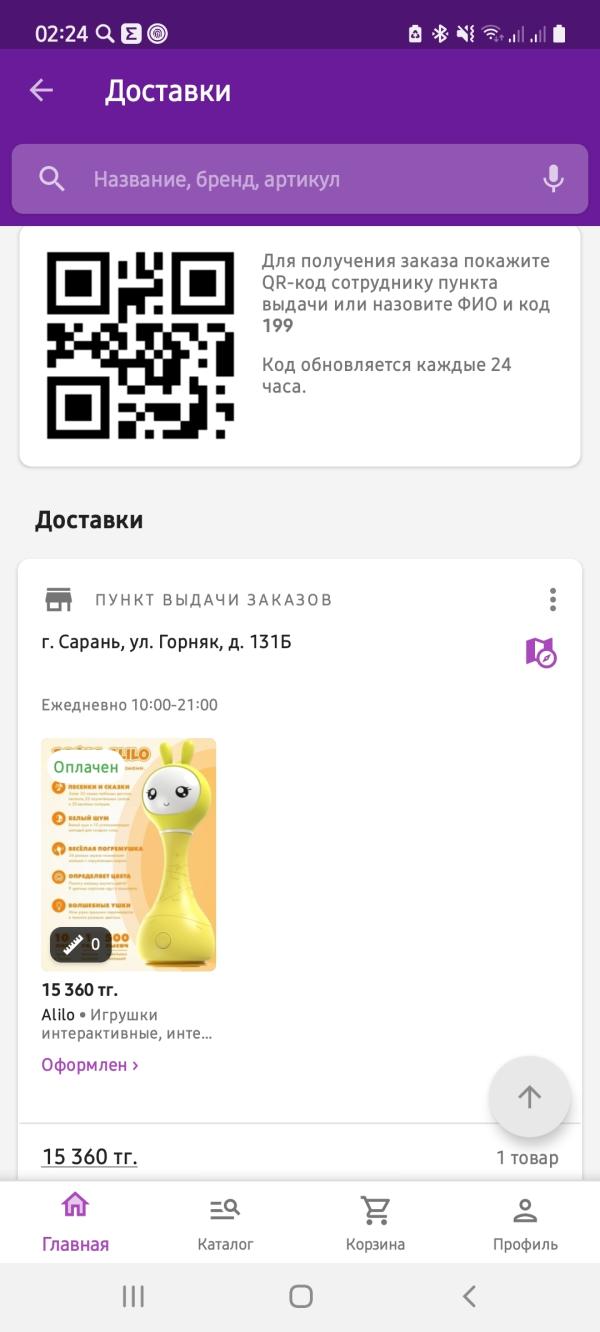Open the pickup point overflow menu
Screen dimensions: 600x1332
[553, 600]
